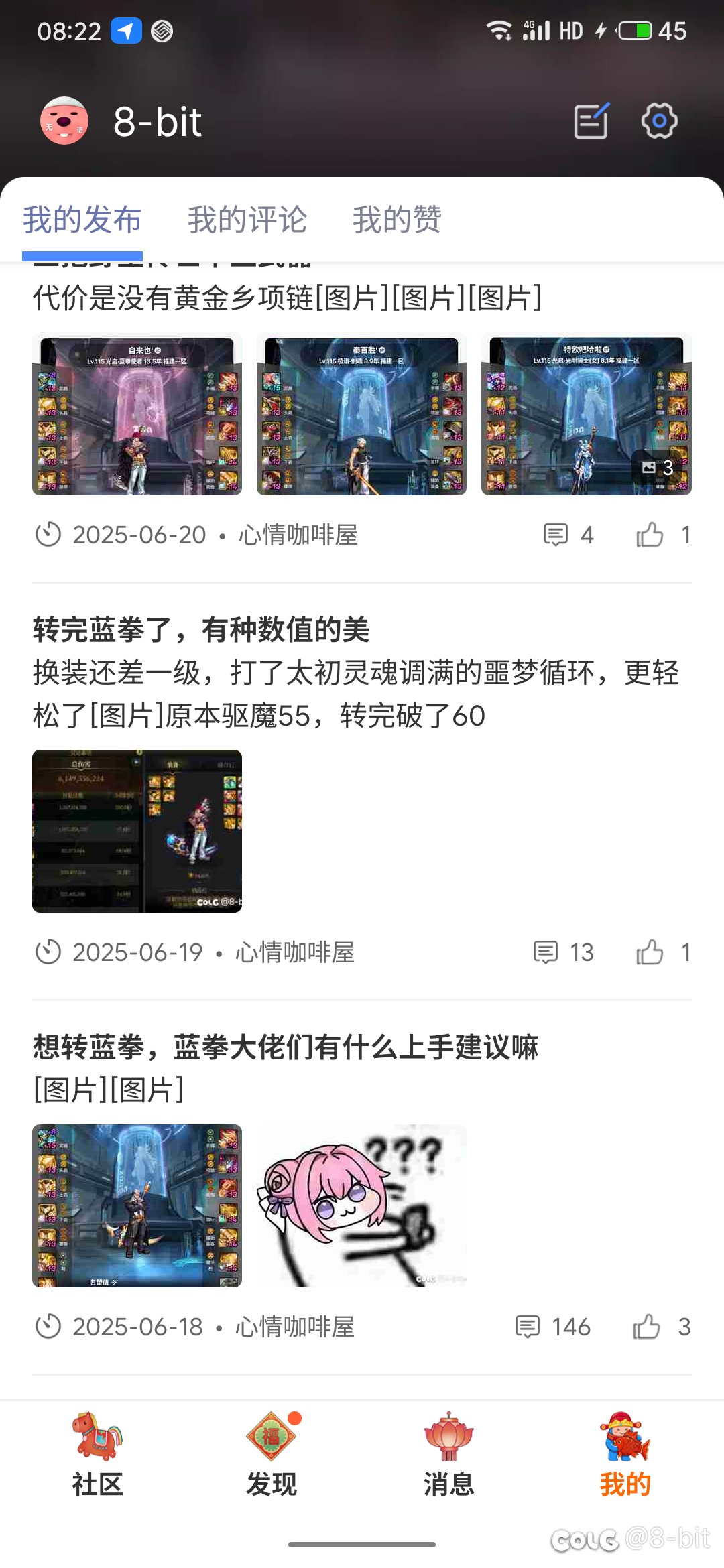
Task: Tap the thumbs-up icon showing 3
Action: point(648,1326)
